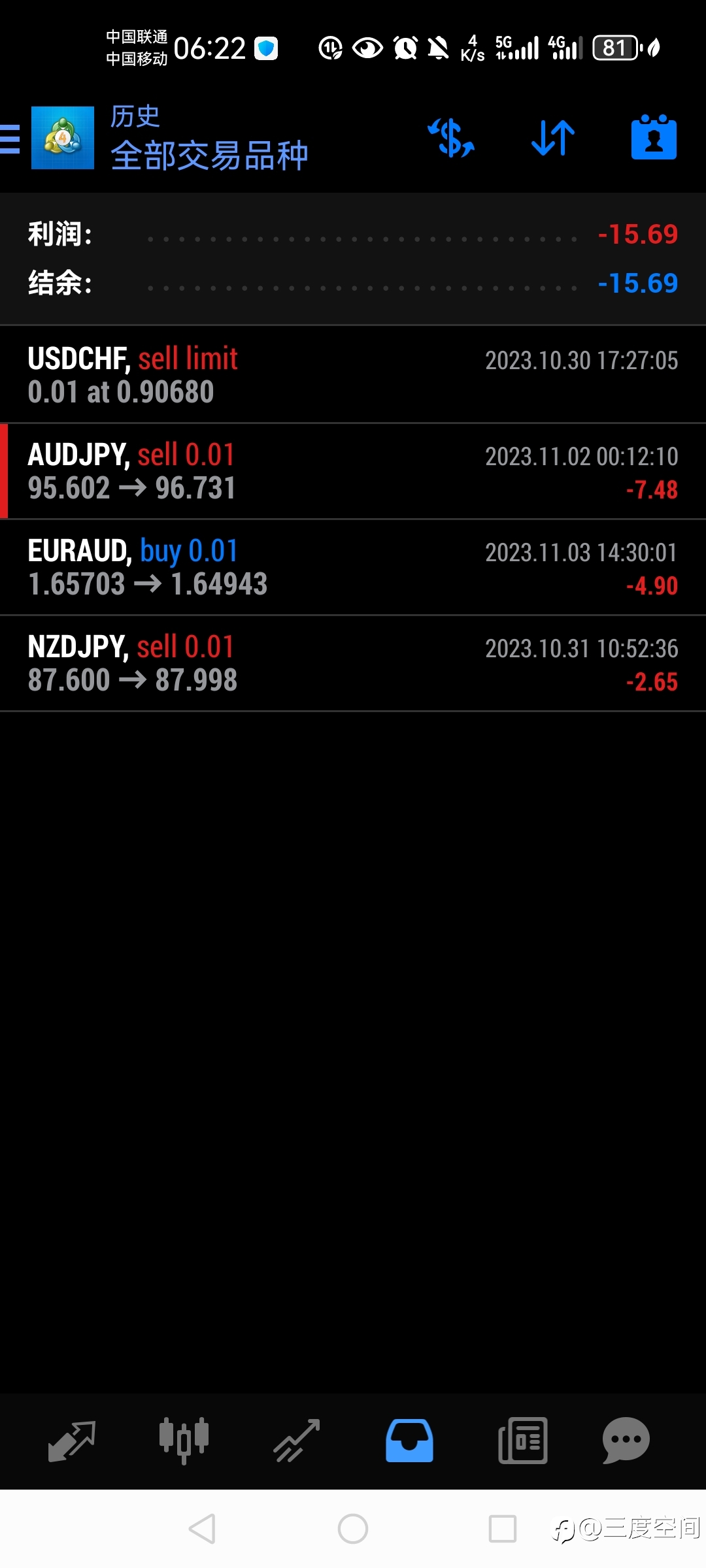The height and width of the screenshot is (1568, 706).
Task: Switch to the candlestick Chart tab
Action: click(x=184, y=1441)
